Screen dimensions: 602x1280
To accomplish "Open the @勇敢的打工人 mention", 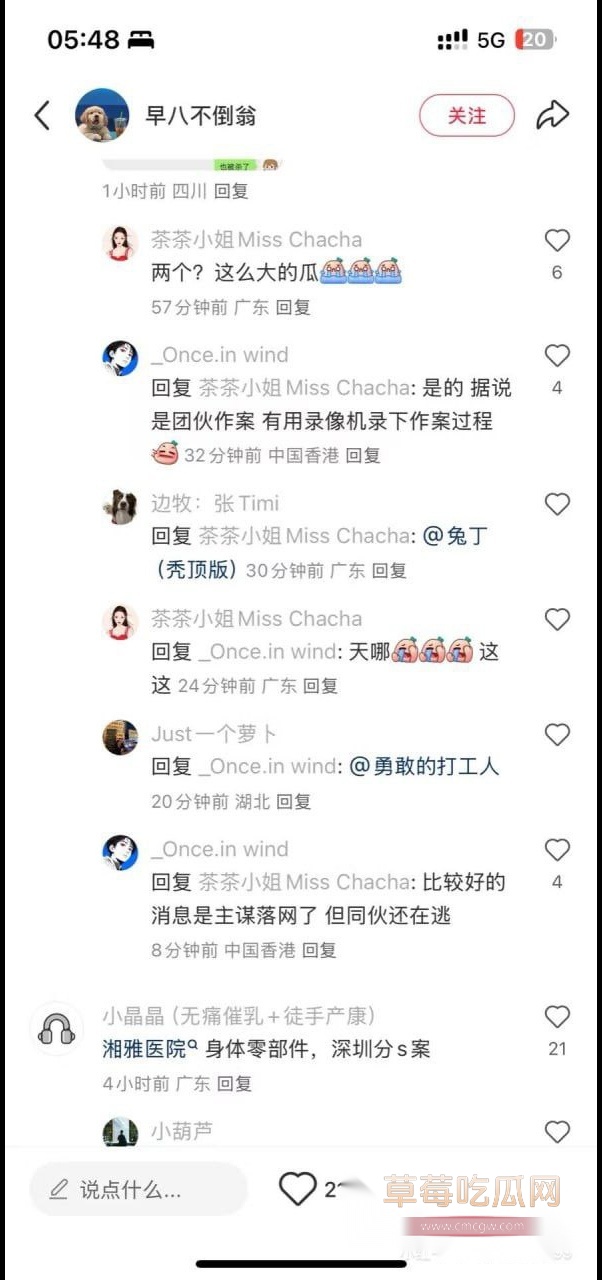I will coord(425,767).
